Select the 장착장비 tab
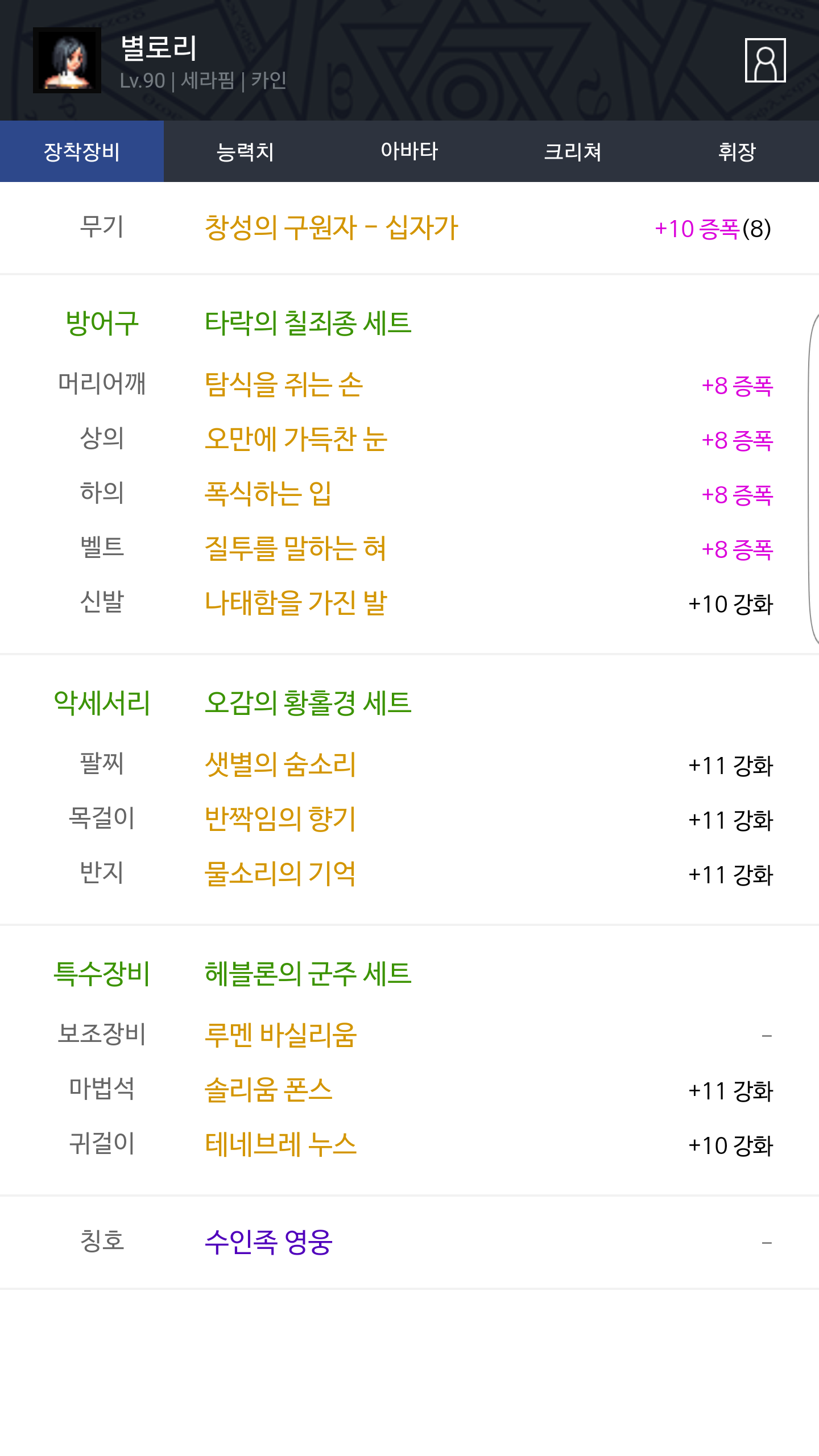 82,151
